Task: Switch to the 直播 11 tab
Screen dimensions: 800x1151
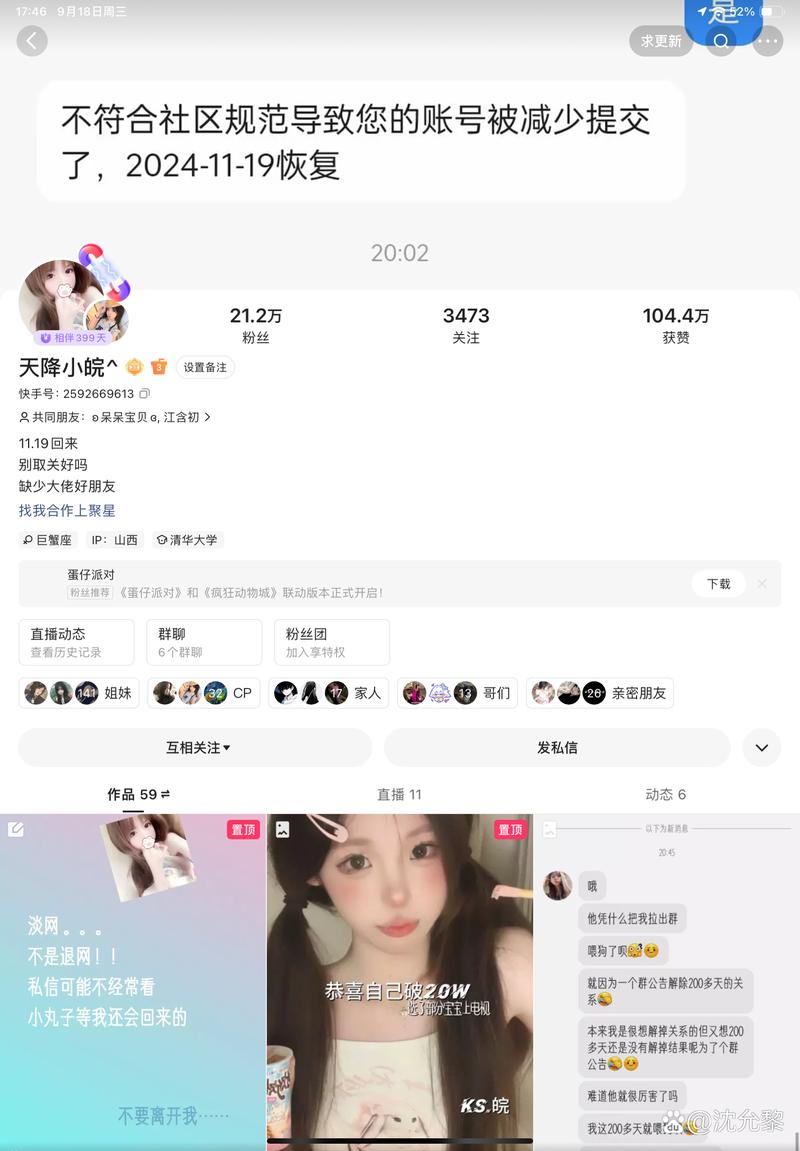Action: [399, 794]
